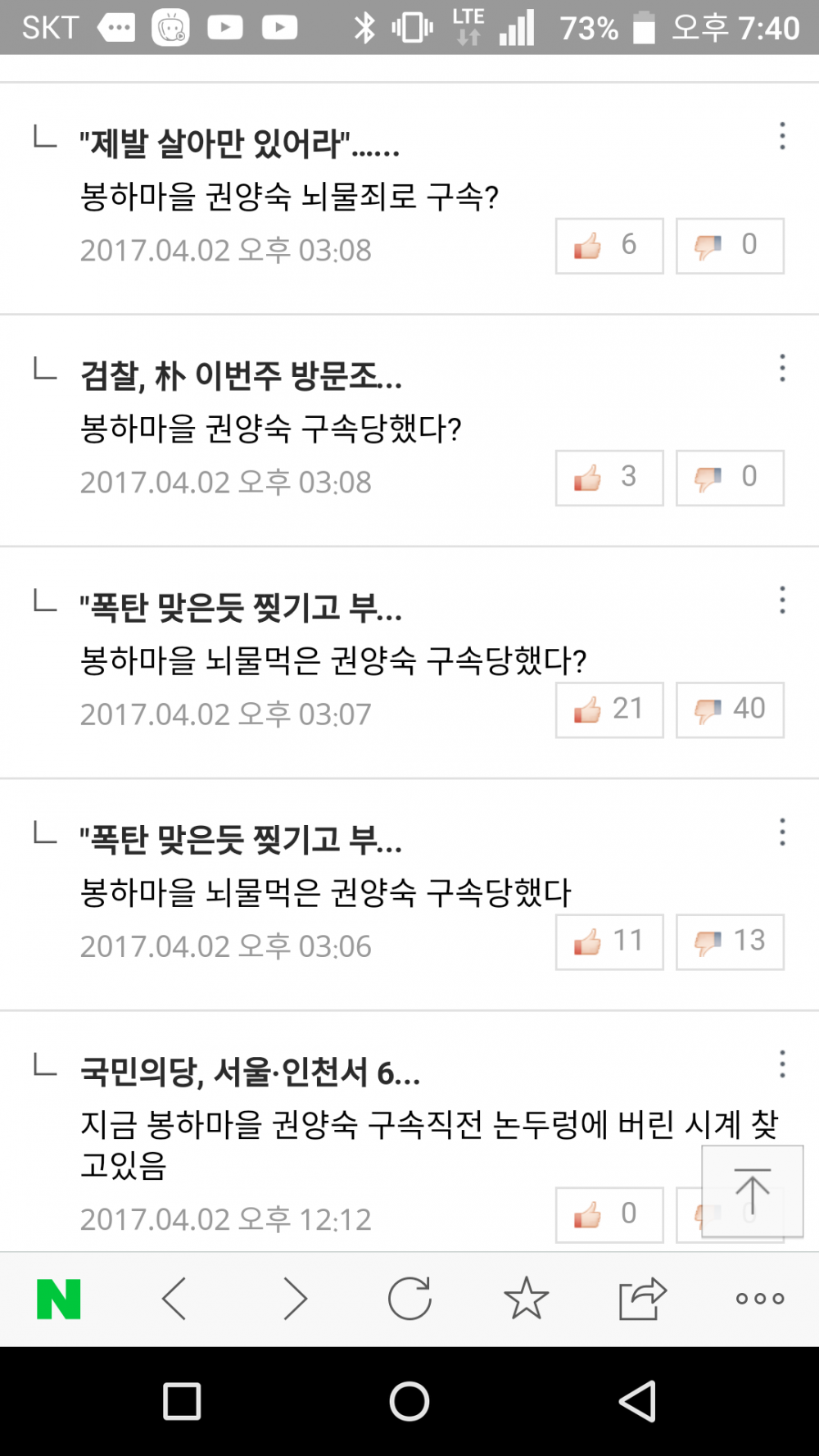Screen dimensions: 819x1456
Task: Dislike the comment posted at 03:07
Action: coord(729,710)
